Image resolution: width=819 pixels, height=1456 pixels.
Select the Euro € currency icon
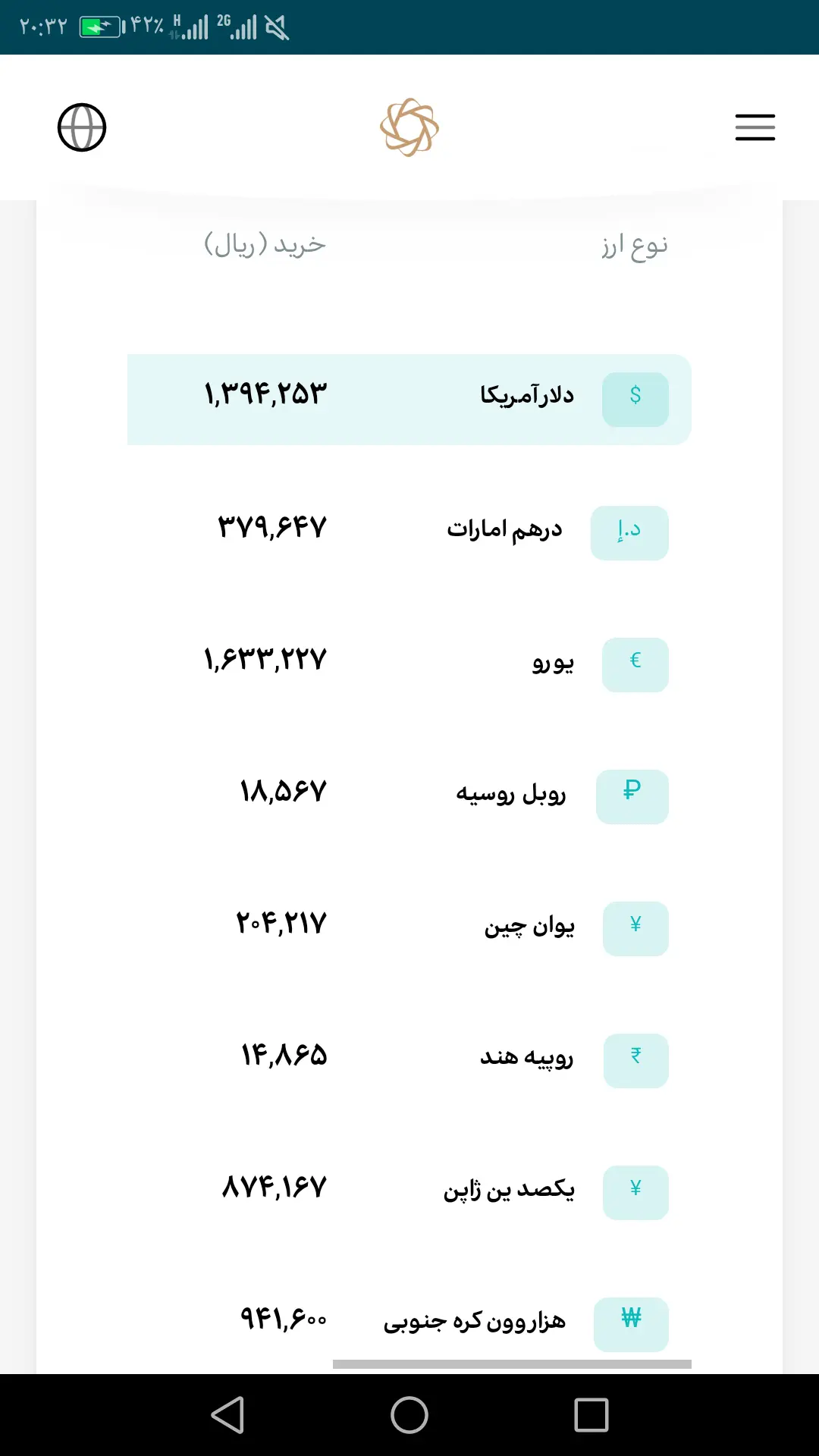click(x=635, y=664)
